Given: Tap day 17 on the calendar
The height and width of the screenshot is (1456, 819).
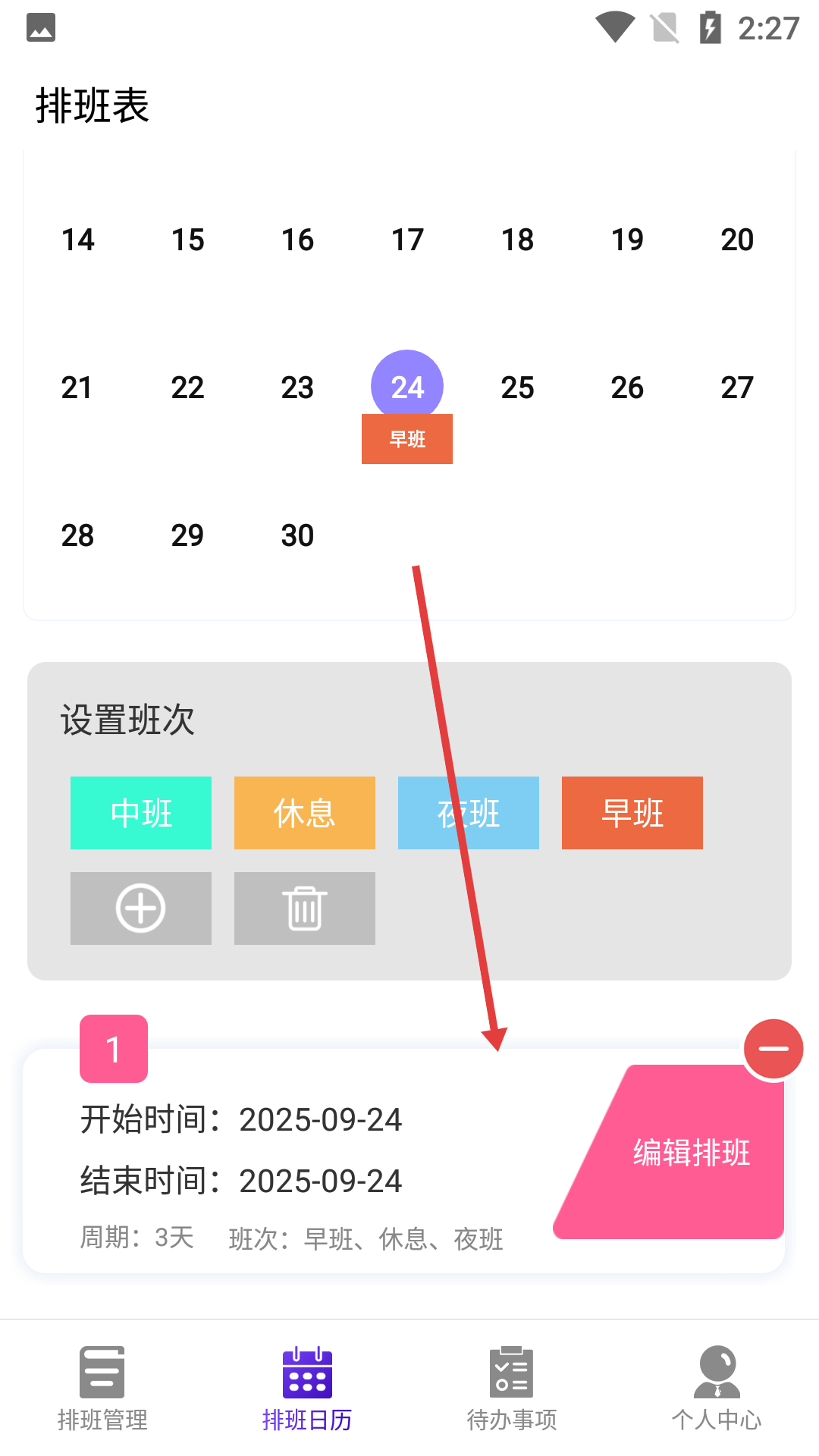Looking at the screenshot, I should (407, 240).
